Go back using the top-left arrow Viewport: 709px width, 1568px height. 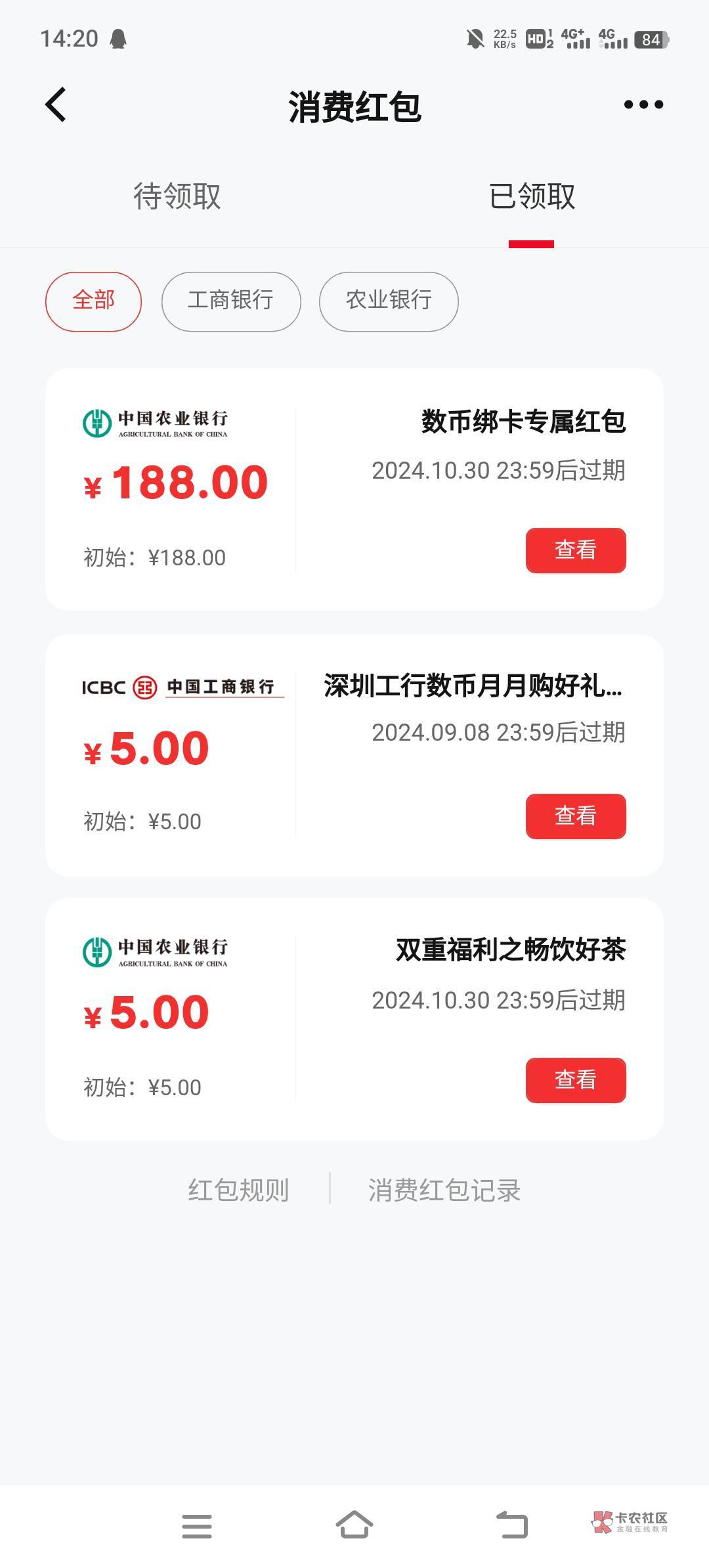(x=56, y=104)
